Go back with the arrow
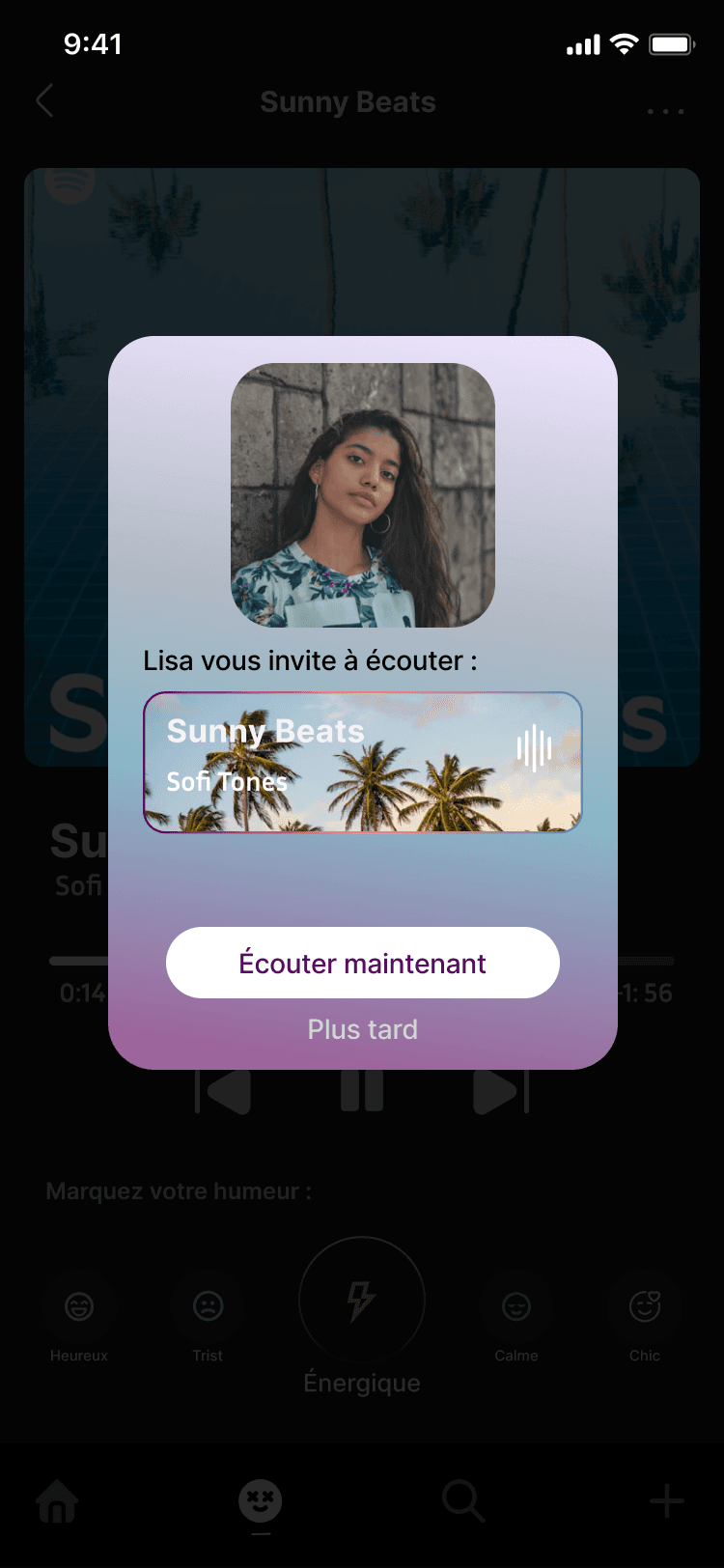 click(x=44, y=100)
